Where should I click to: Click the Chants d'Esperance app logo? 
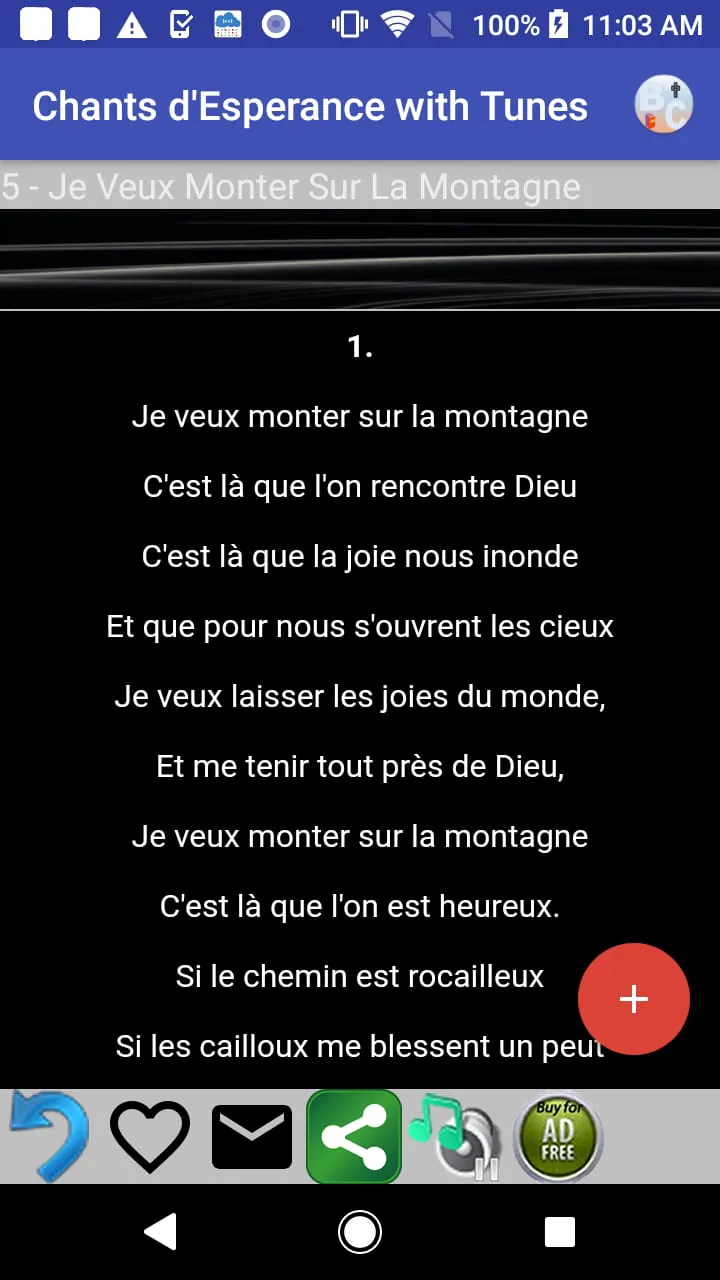coord(662,104)
